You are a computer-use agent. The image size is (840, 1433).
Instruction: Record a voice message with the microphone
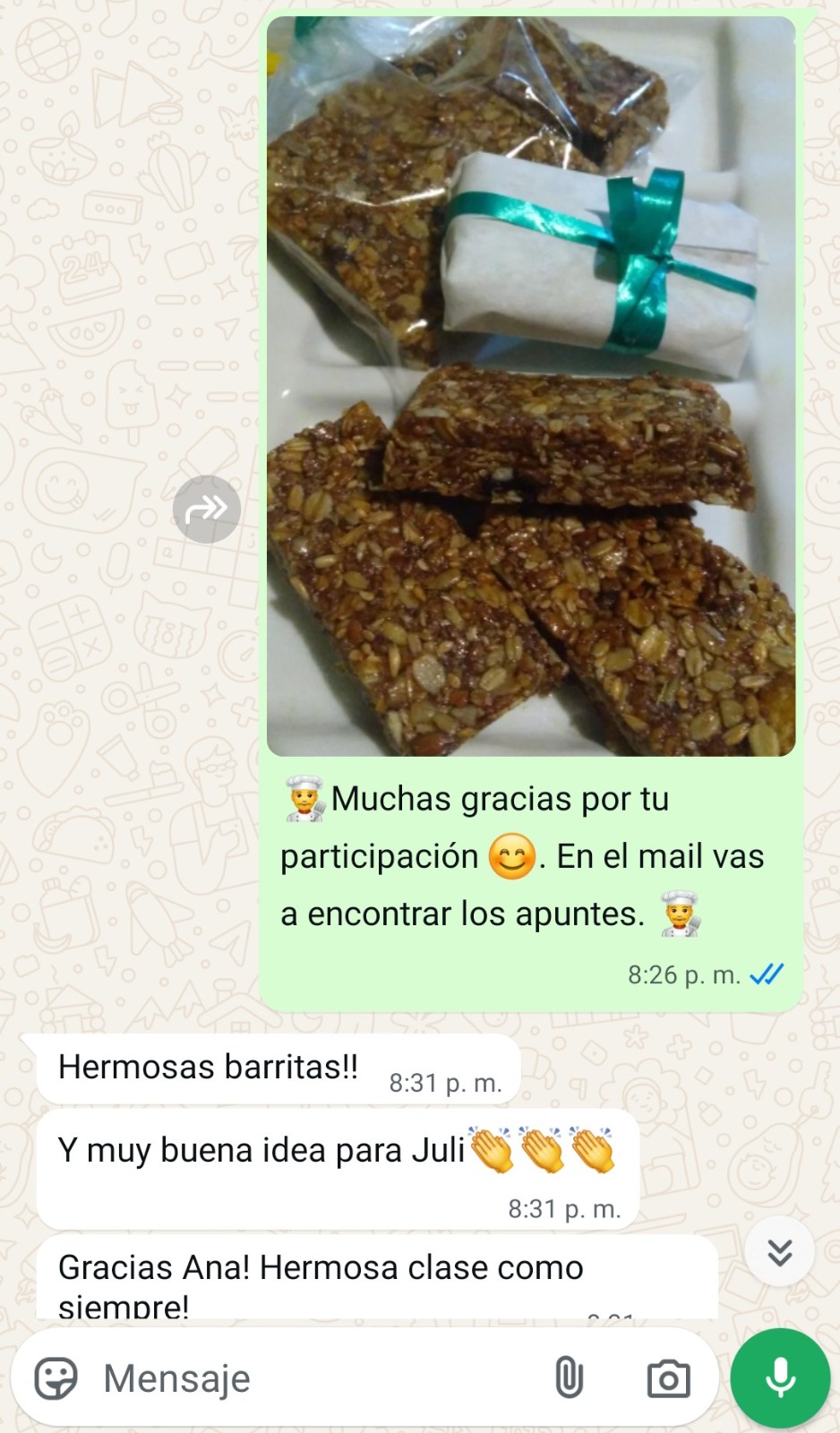click(780, 1377)
